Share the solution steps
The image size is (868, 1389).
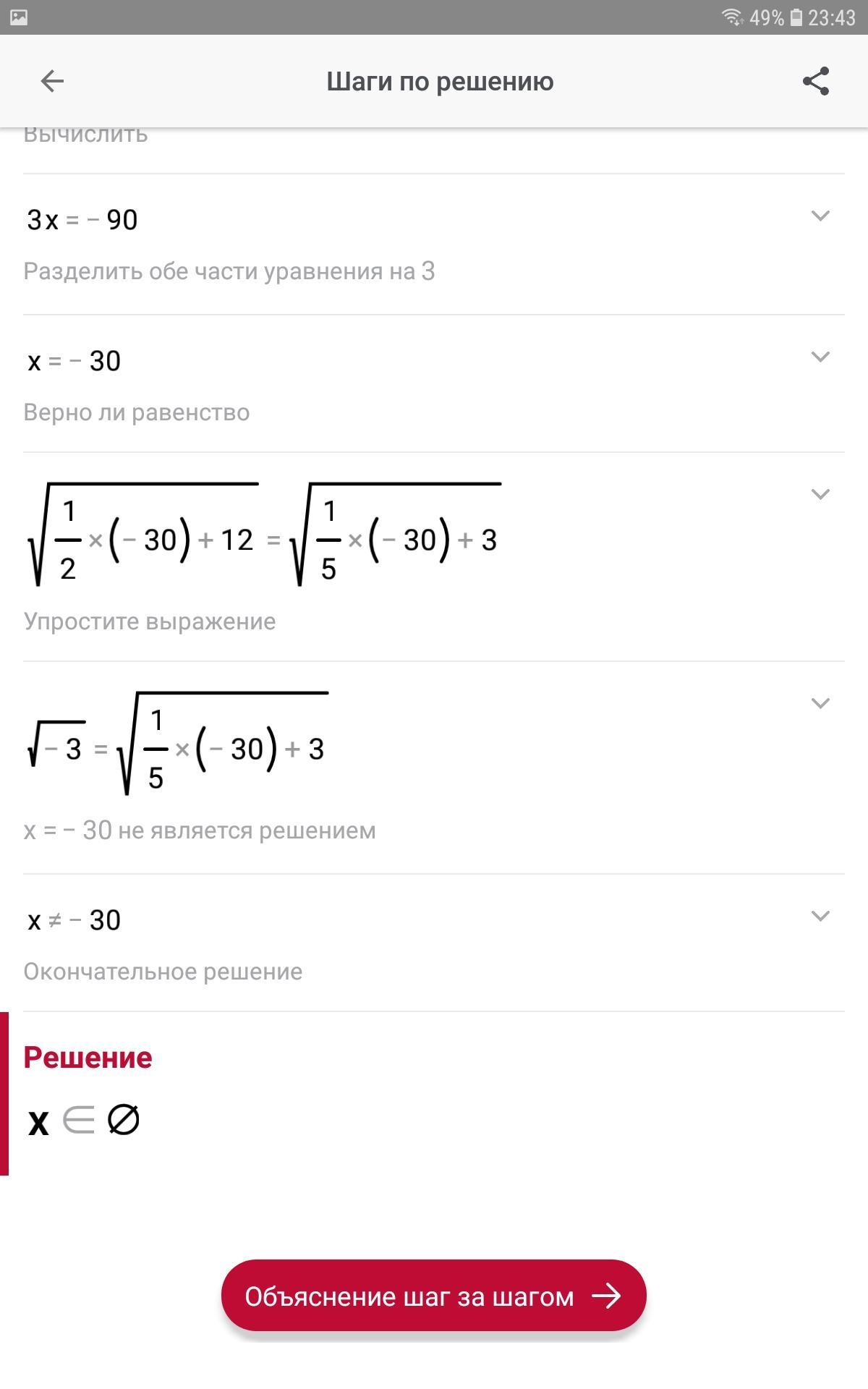pyautogui.click(x=816, y=81)
